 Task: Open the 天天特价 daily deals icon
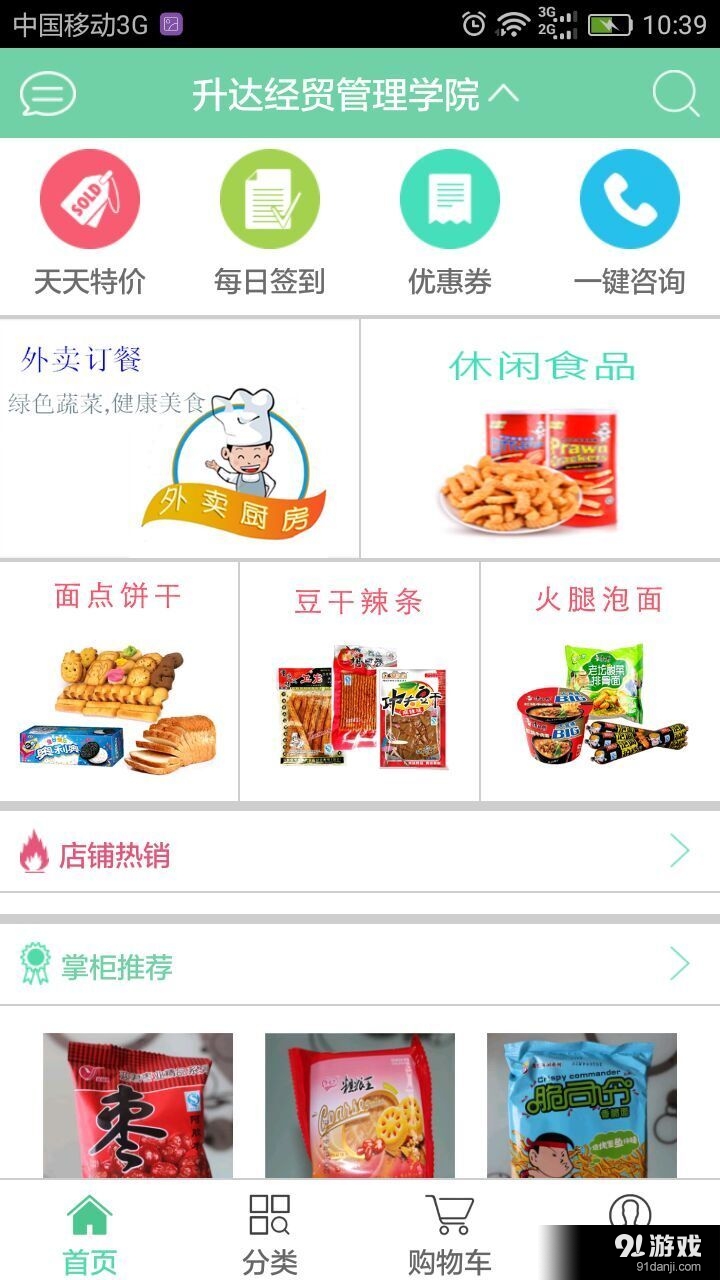(x=90, y=197)
